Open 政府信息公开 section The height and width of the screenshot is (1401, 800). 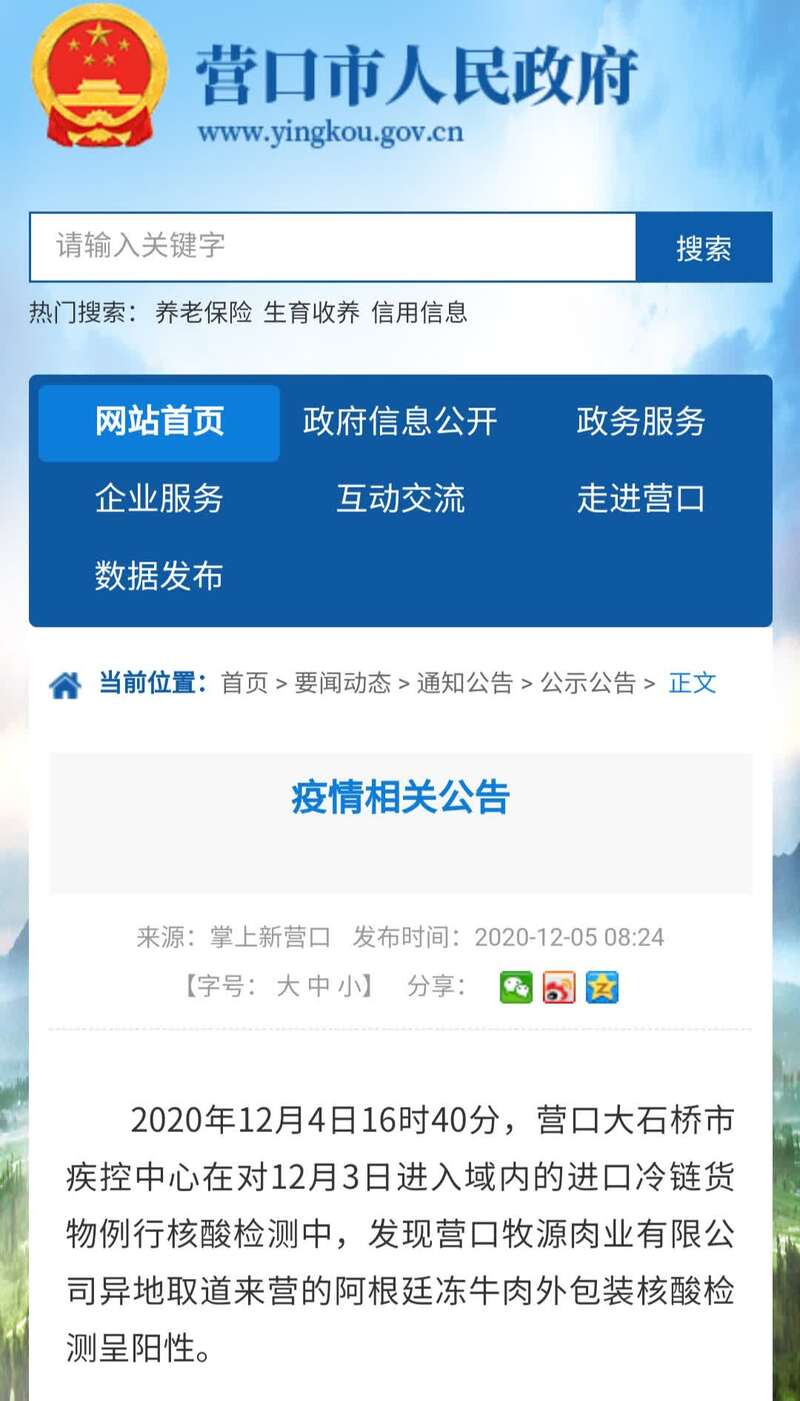(x=400, y=422)
